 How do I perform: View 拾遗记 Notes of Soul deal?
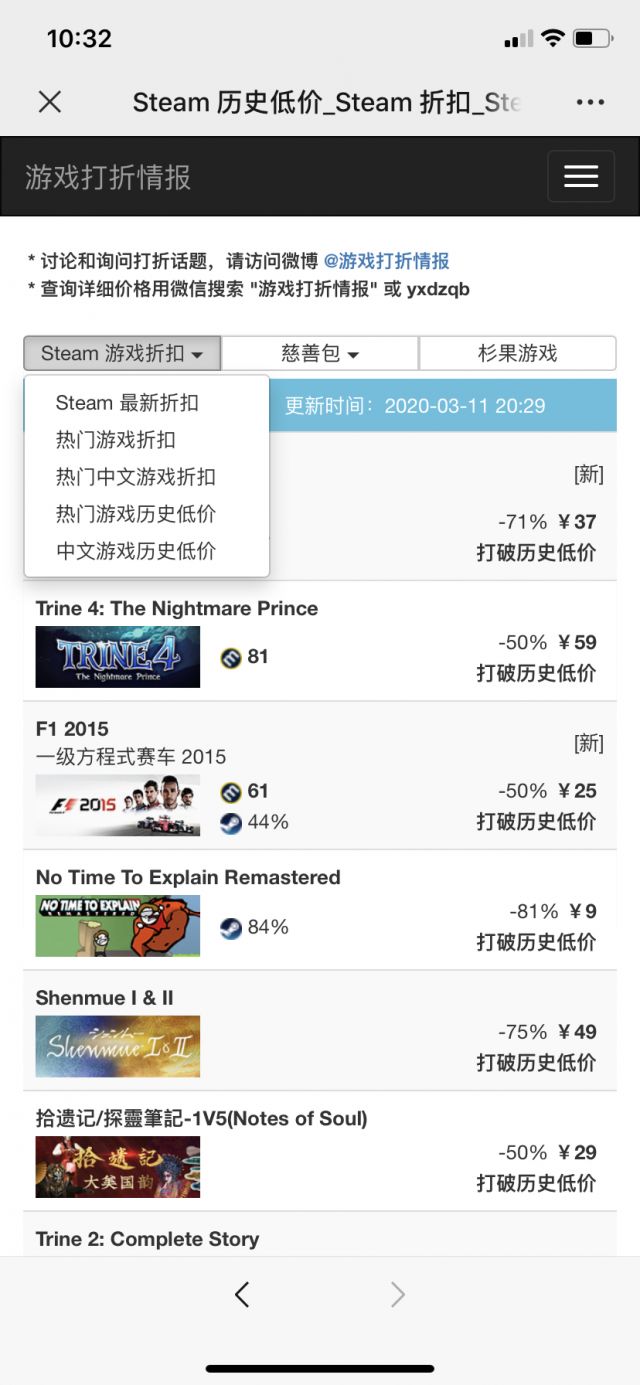[320, 1151]
